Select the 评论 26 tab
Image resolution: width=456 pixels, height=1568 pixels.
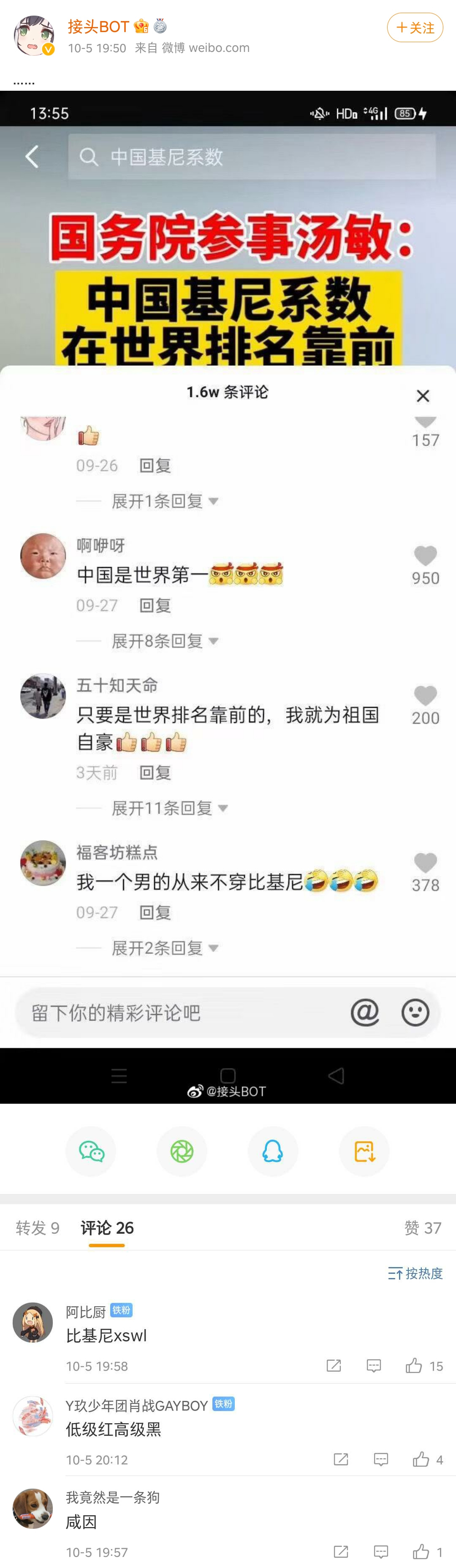click(x=107, y=1228)
